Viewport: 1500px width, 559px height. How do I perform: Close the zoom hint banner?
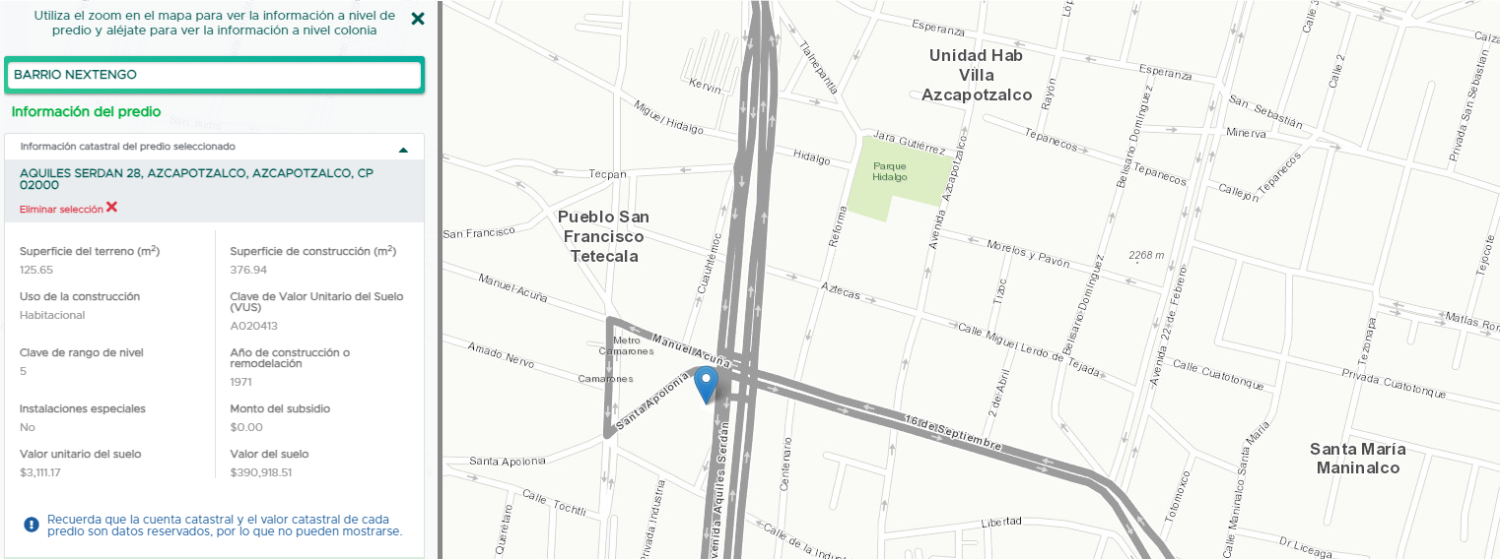click(x=418, y=19)
